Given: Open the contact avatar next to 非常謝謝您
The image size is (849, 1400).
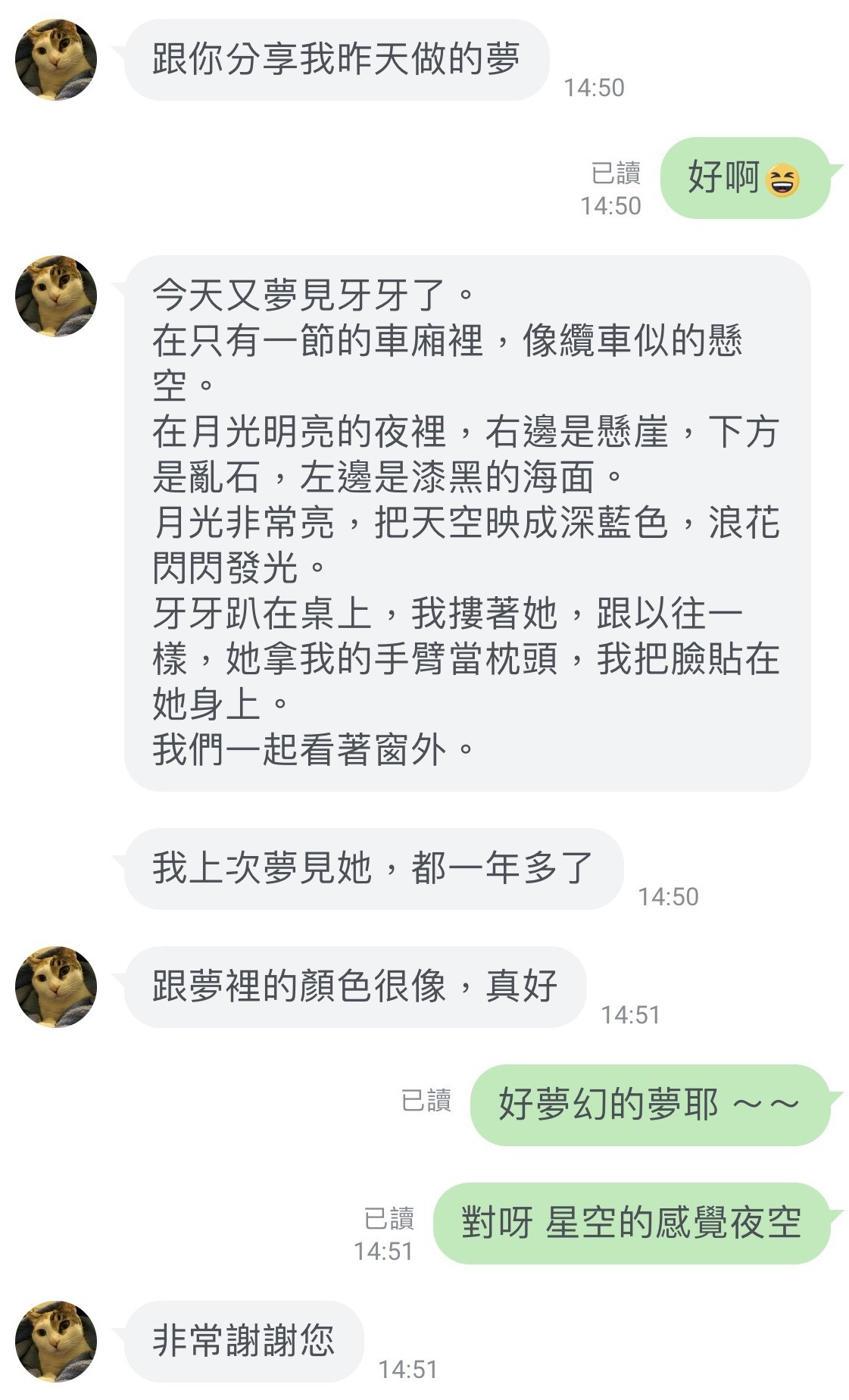Looking at the screenshot, I should [56, 1341].
